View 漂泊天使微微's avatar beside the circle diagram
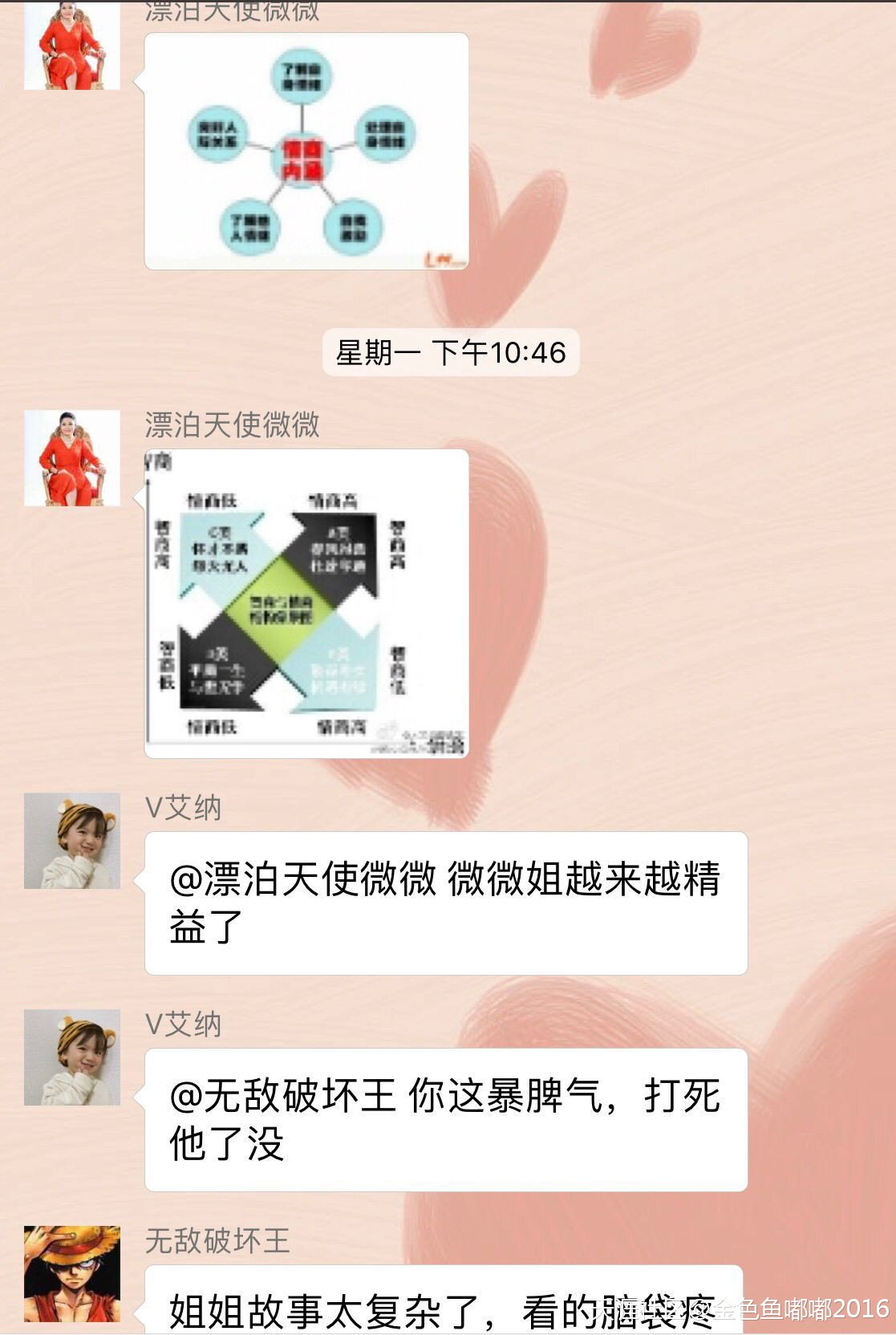896x1335 pixels. coord(72,47)
